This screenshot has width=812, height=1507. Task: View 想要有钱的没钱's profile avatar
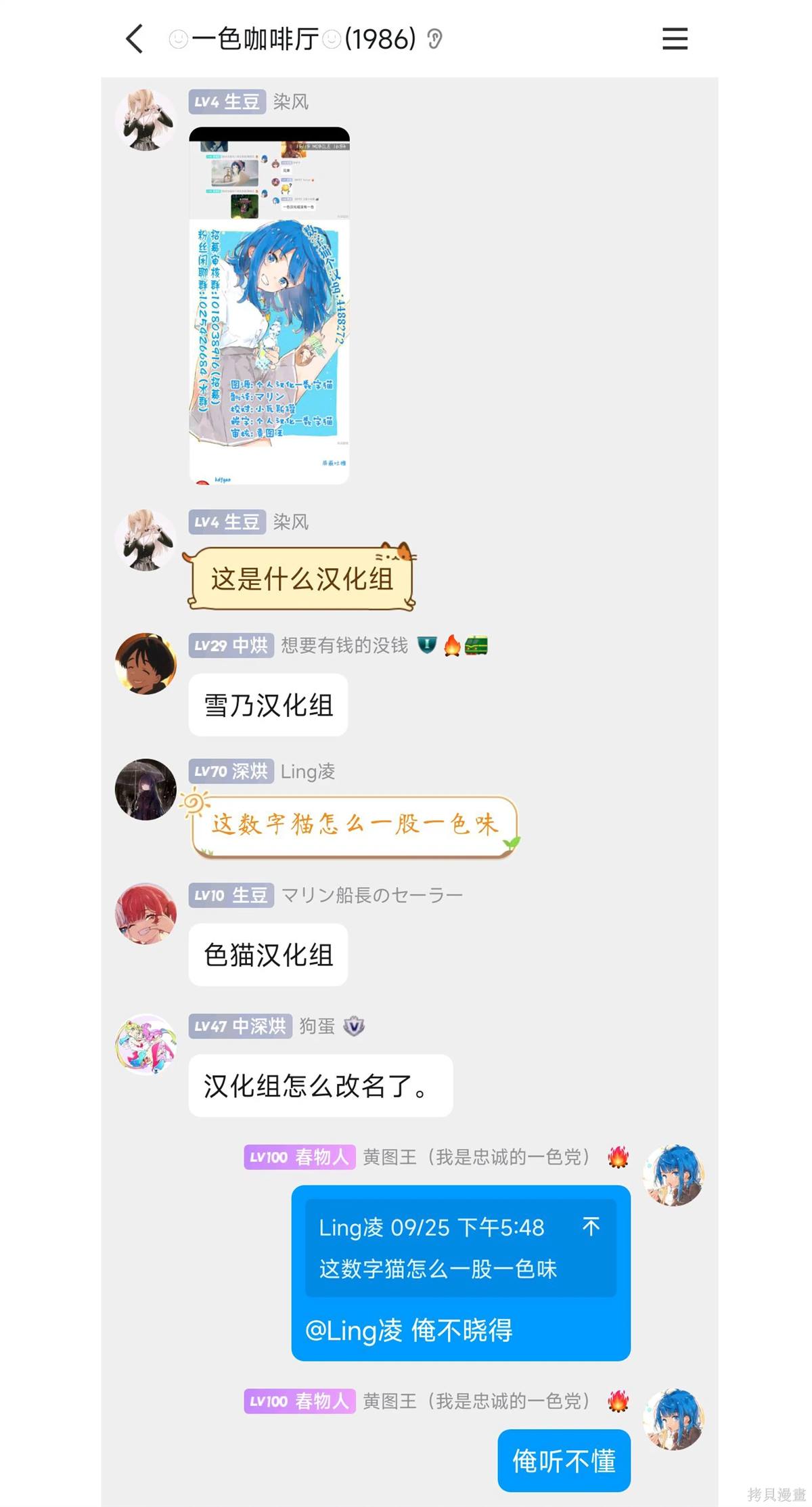click(145, 663)
